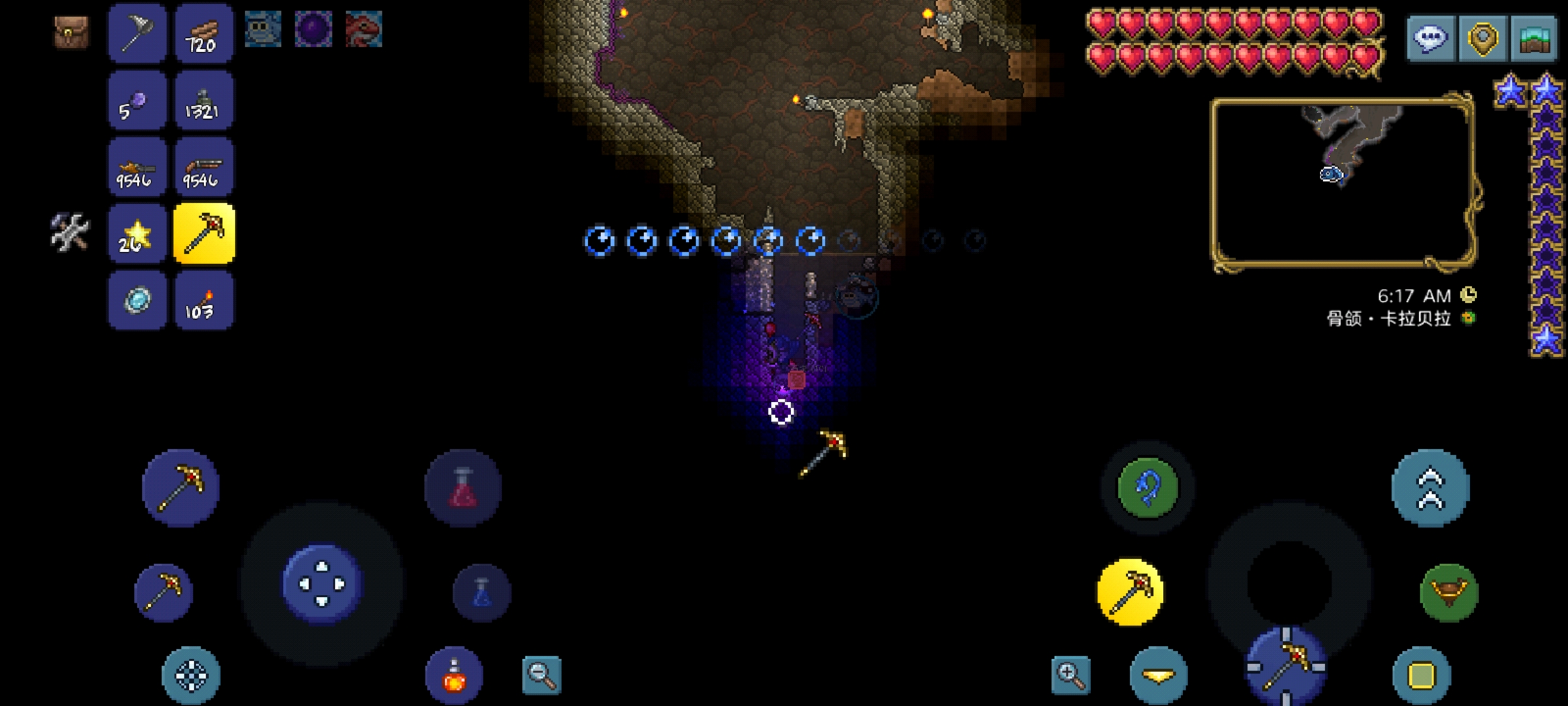The height and width of the screenshot is (706, 1568).
Task: Select the magic mirror hotbar slot
Action: pyautogui.click(x=137, y=301)
